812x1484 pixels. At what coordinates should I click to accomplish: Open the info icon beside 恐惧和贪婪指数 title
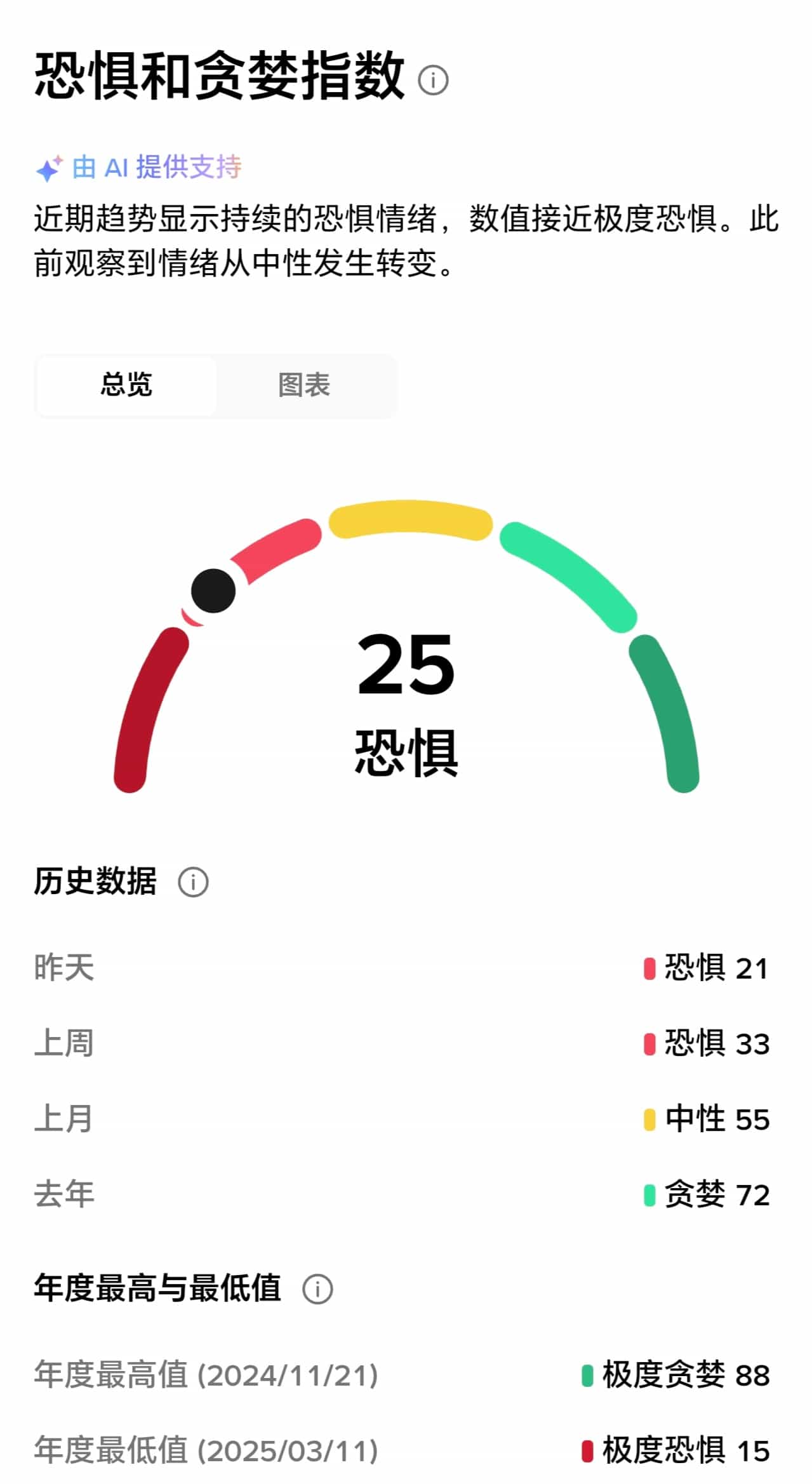click(x=435, y=81)
